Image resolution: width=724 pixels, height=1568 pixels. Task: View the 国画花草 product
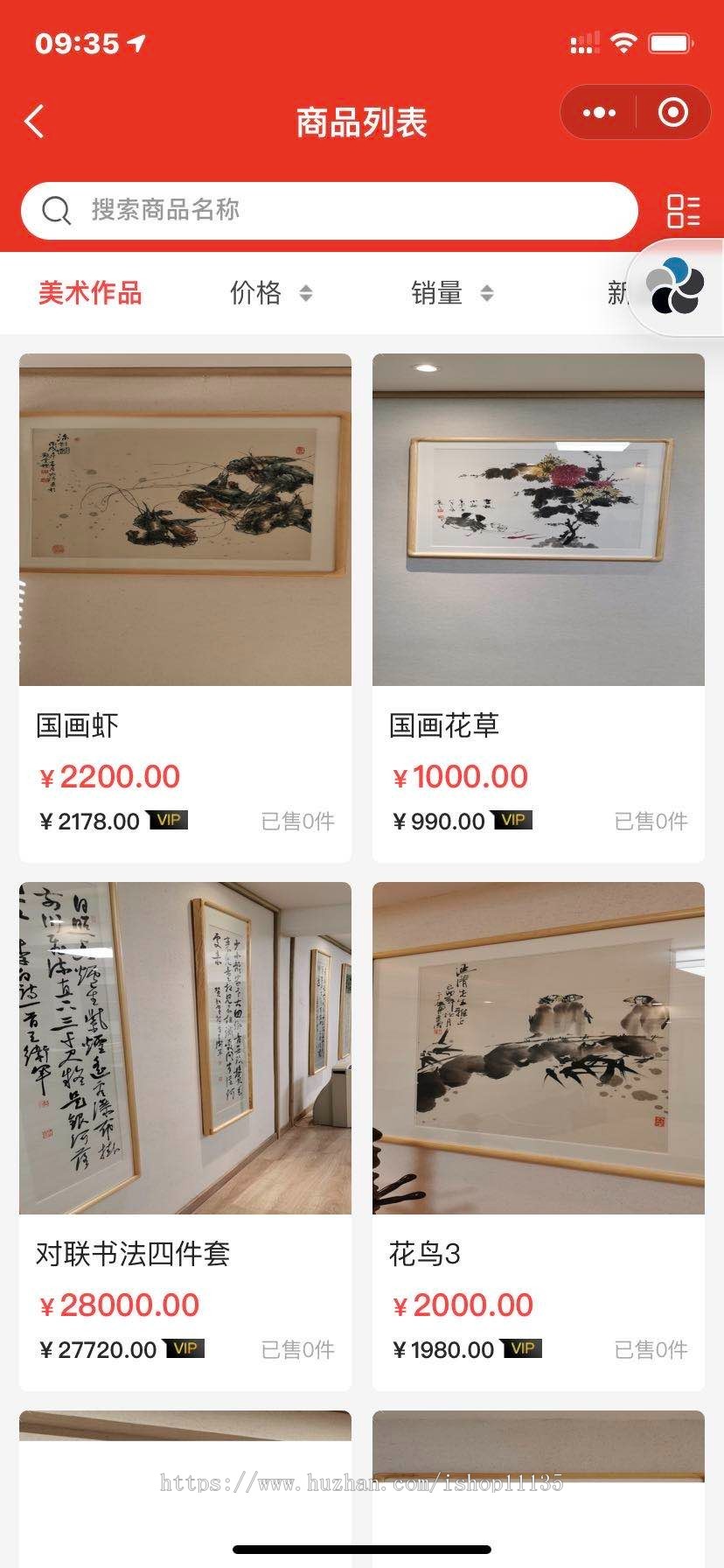(539, 607)
